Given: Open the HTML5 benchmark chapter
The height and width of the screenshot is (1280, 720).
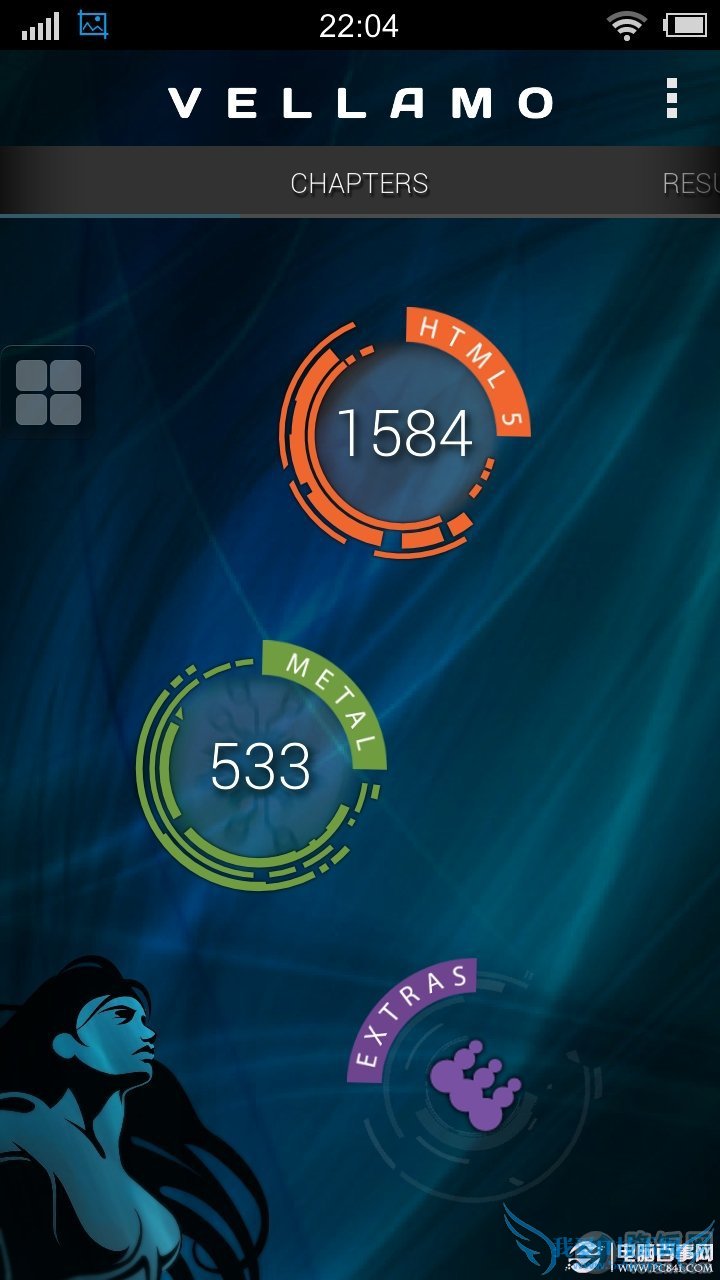Looking at the screenshot, I should click(404, 433).
